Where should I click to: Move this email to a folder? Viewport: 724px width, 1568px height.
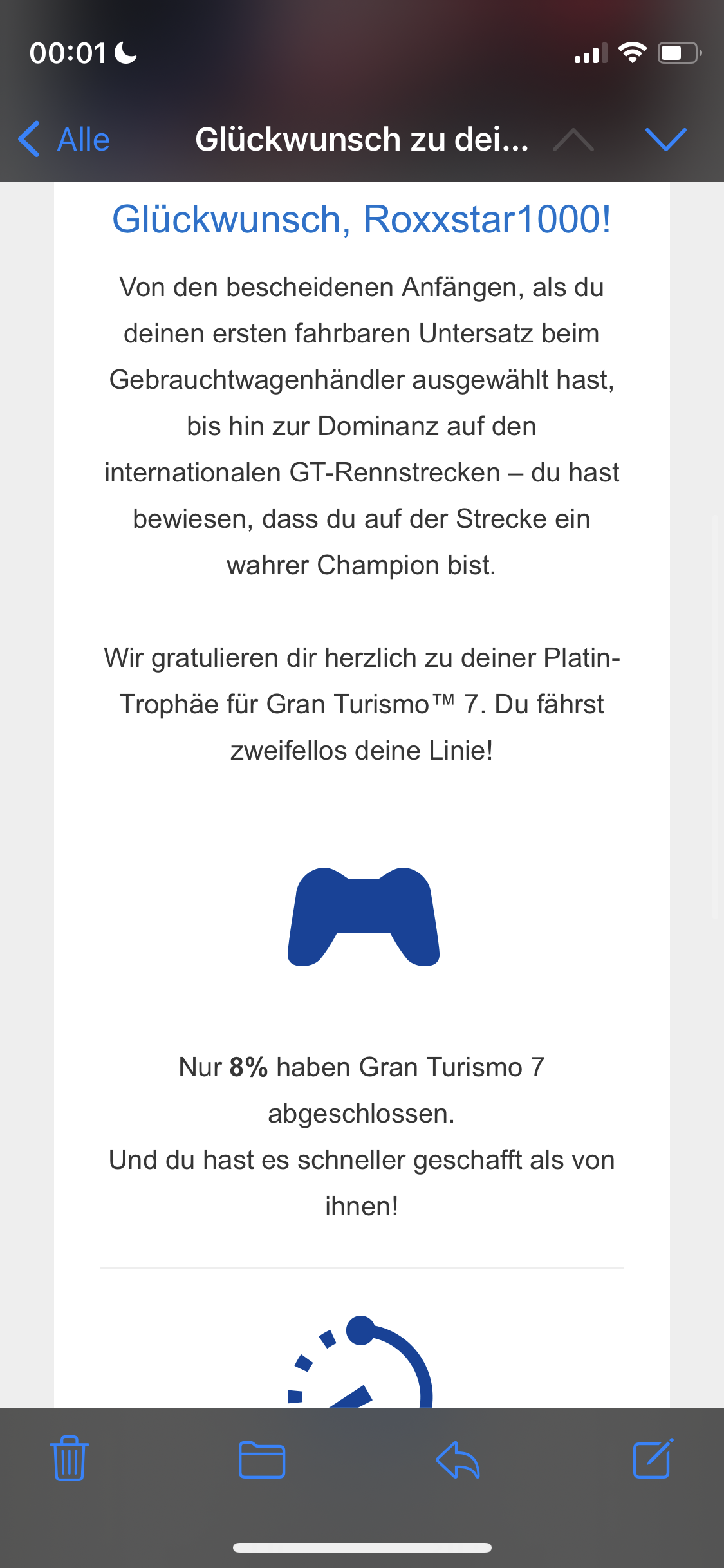(262, 1460)
